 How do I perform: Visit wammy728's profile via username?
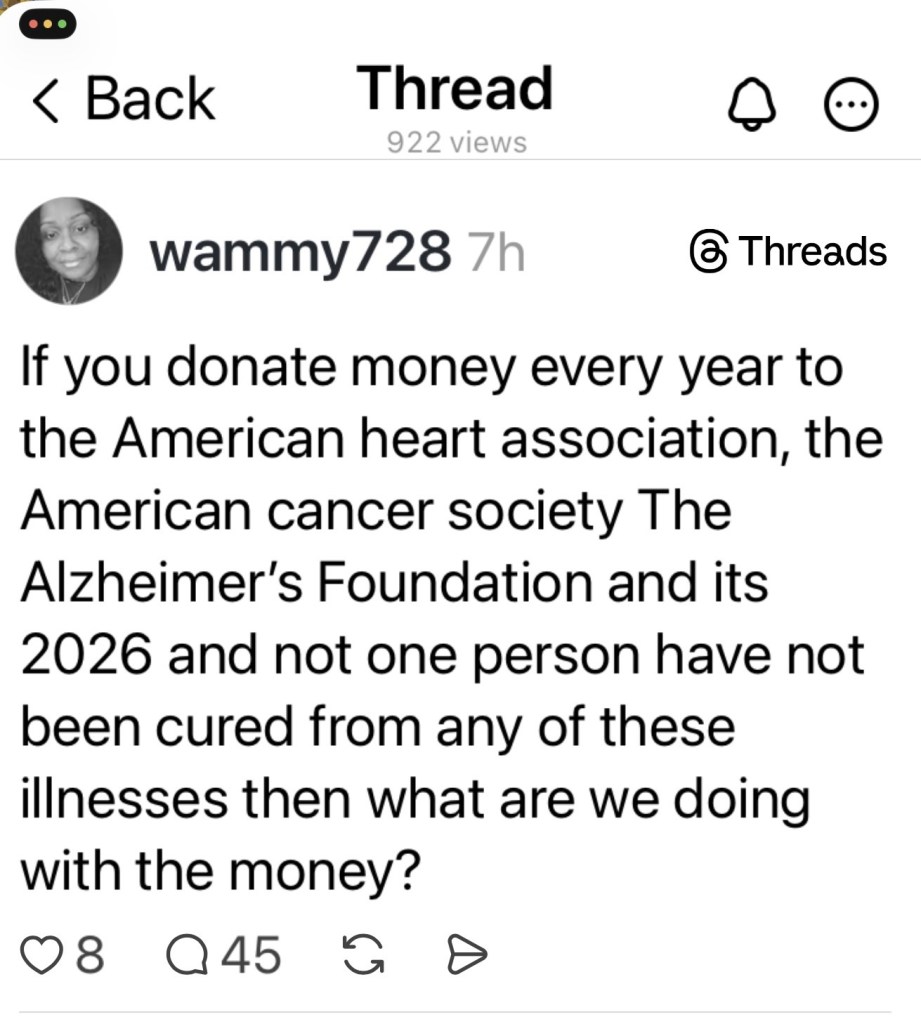point(299,252)
